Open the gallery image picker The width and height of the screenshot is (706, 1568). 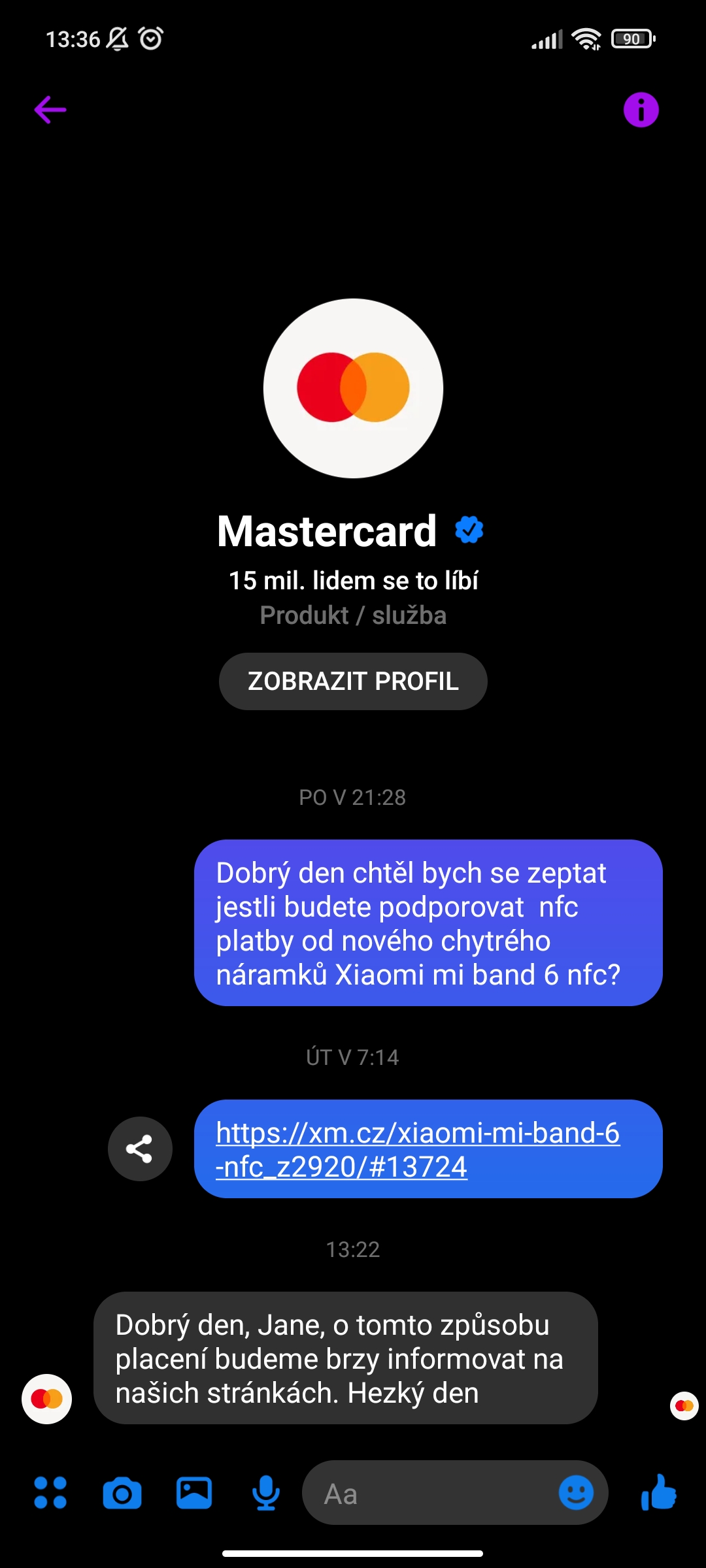pyautogui.click(x=194, y=1493)
